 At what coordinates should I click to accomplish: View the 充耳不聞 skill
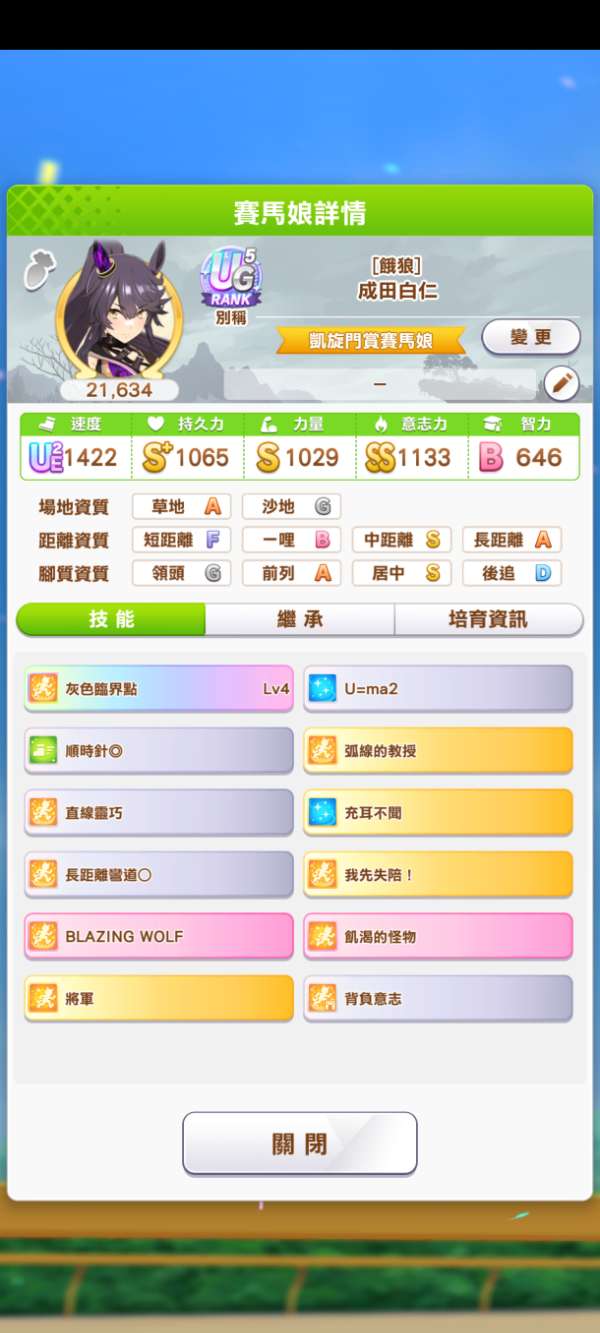tap(438, 813)
